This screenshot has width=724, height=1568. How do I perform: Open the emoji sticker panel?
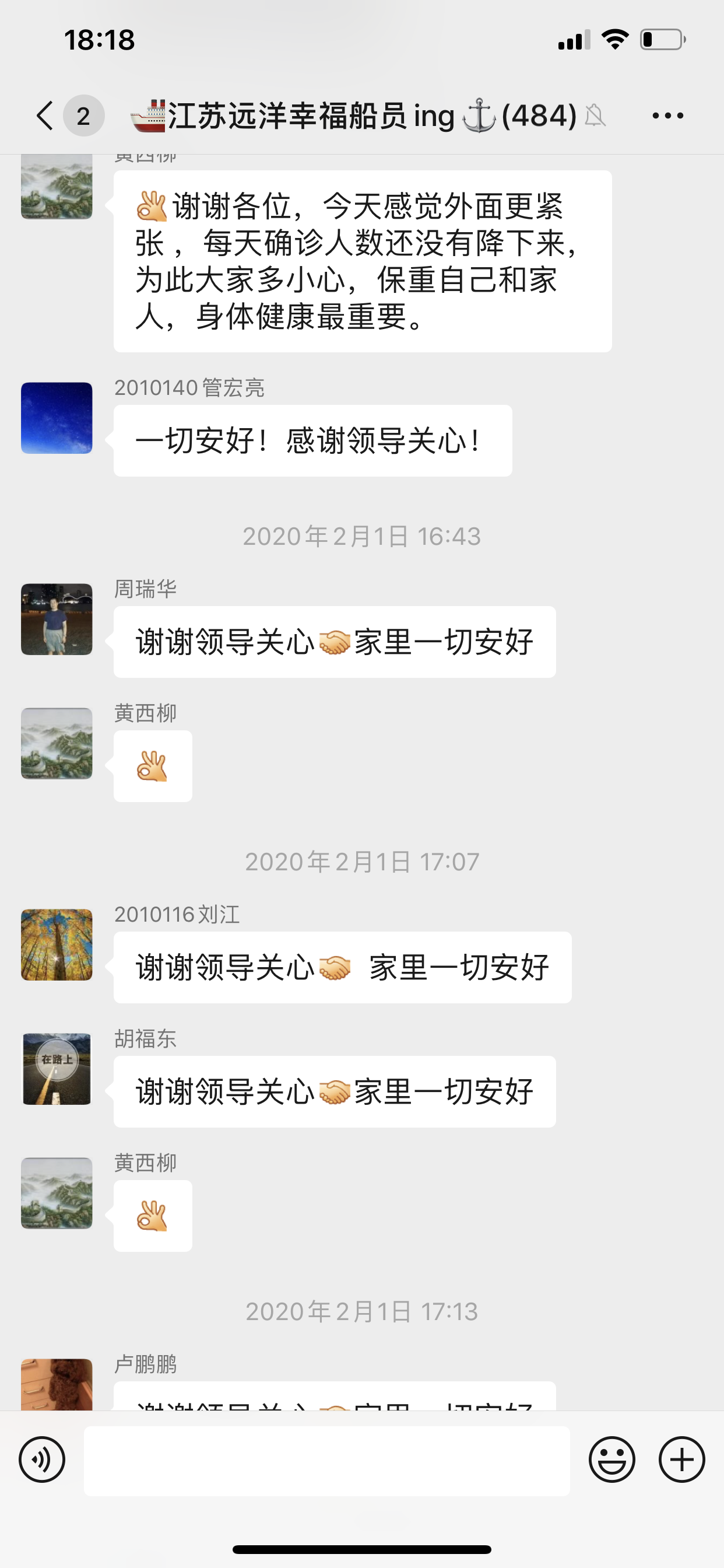(611, 1459)
